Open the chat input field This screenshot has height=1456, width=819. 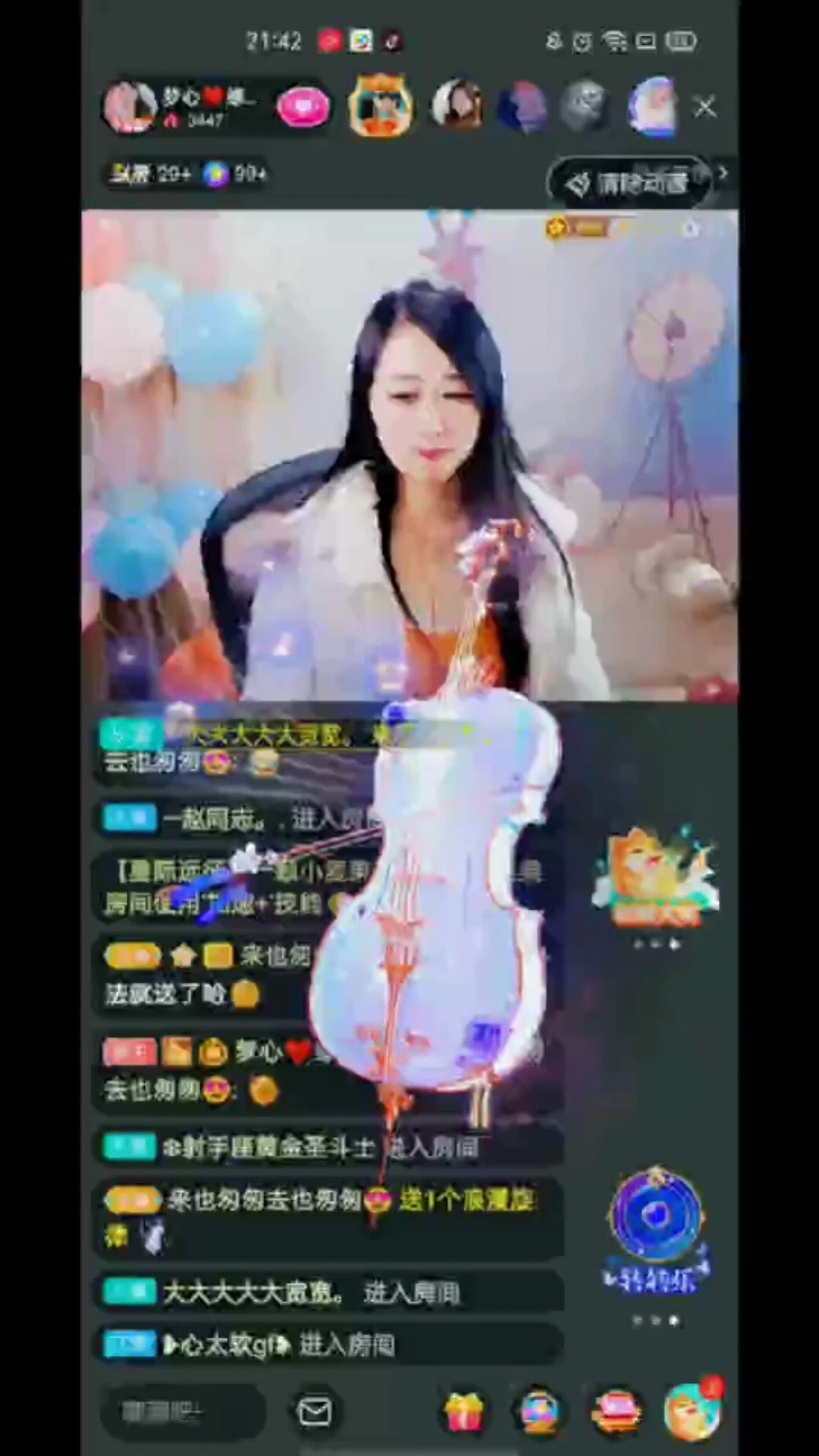click(x=182, y=1411)
